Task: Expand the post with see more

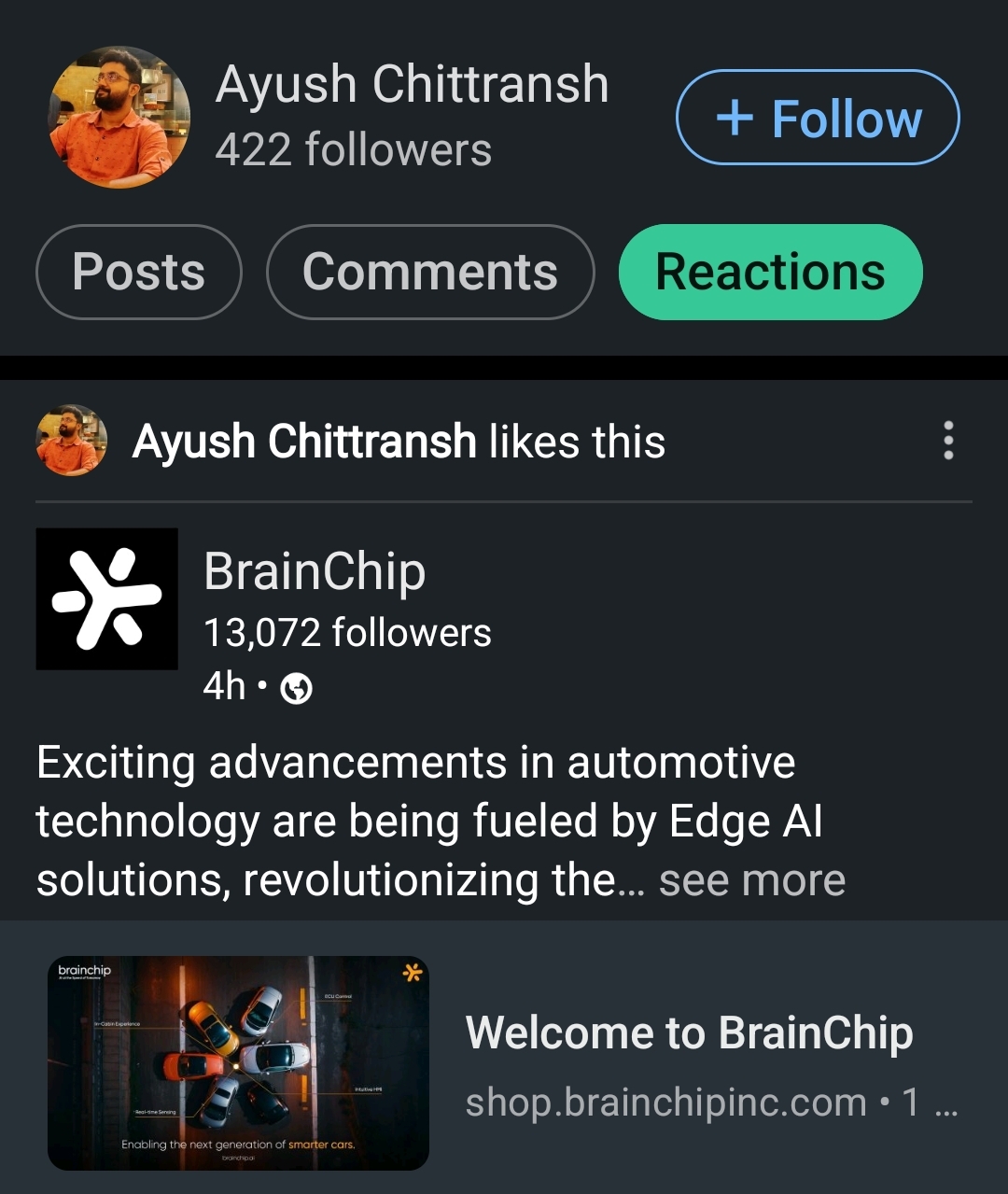Action: 751,880
